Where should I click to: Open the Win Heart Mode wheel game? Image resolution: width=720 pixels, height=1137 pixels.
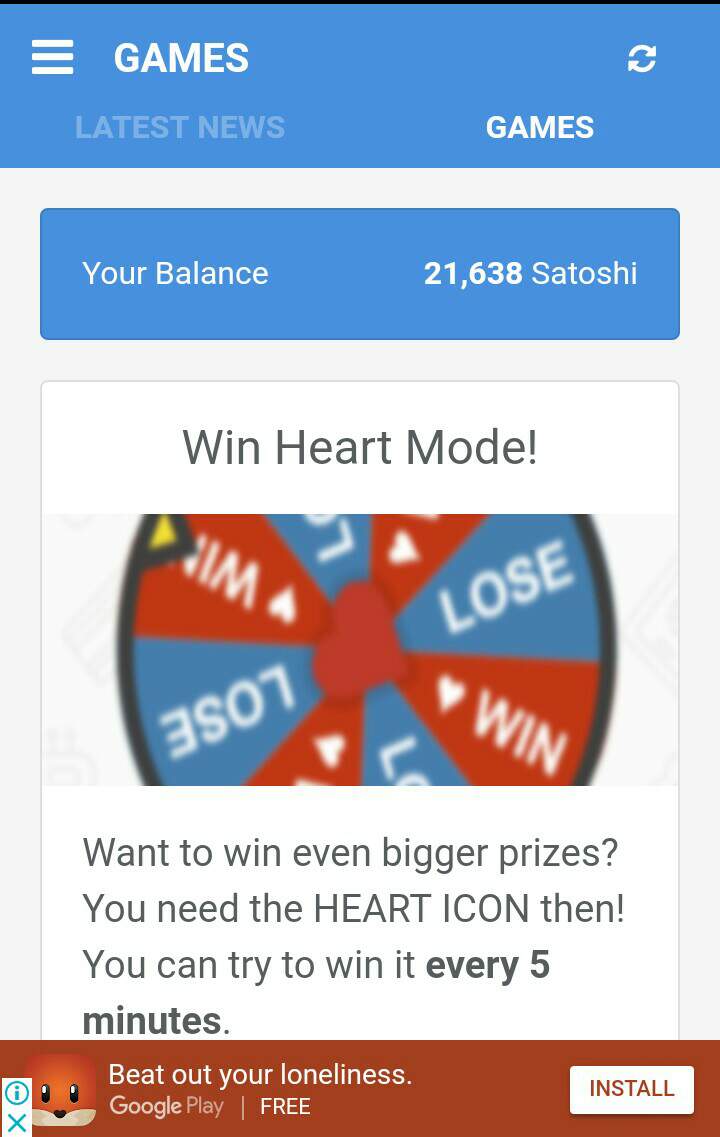click(360, 649)
